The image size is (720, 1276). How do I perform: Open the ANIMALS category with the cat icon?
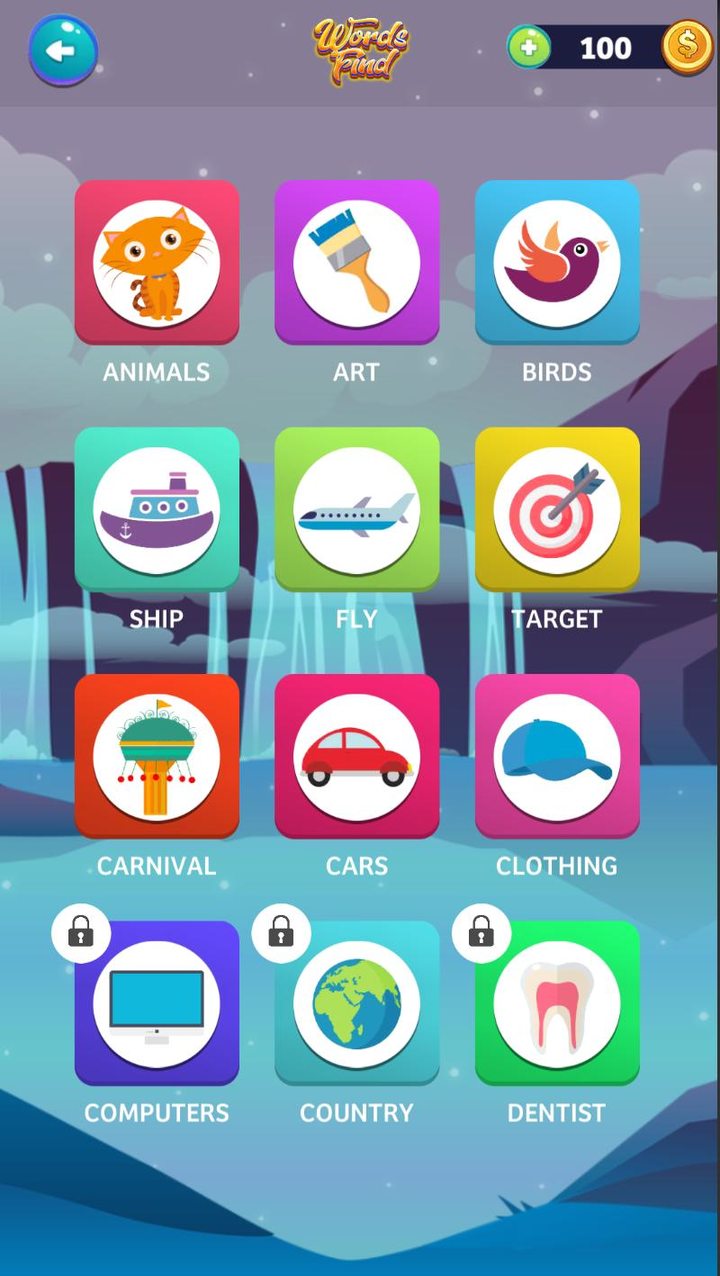pos(157,260)
